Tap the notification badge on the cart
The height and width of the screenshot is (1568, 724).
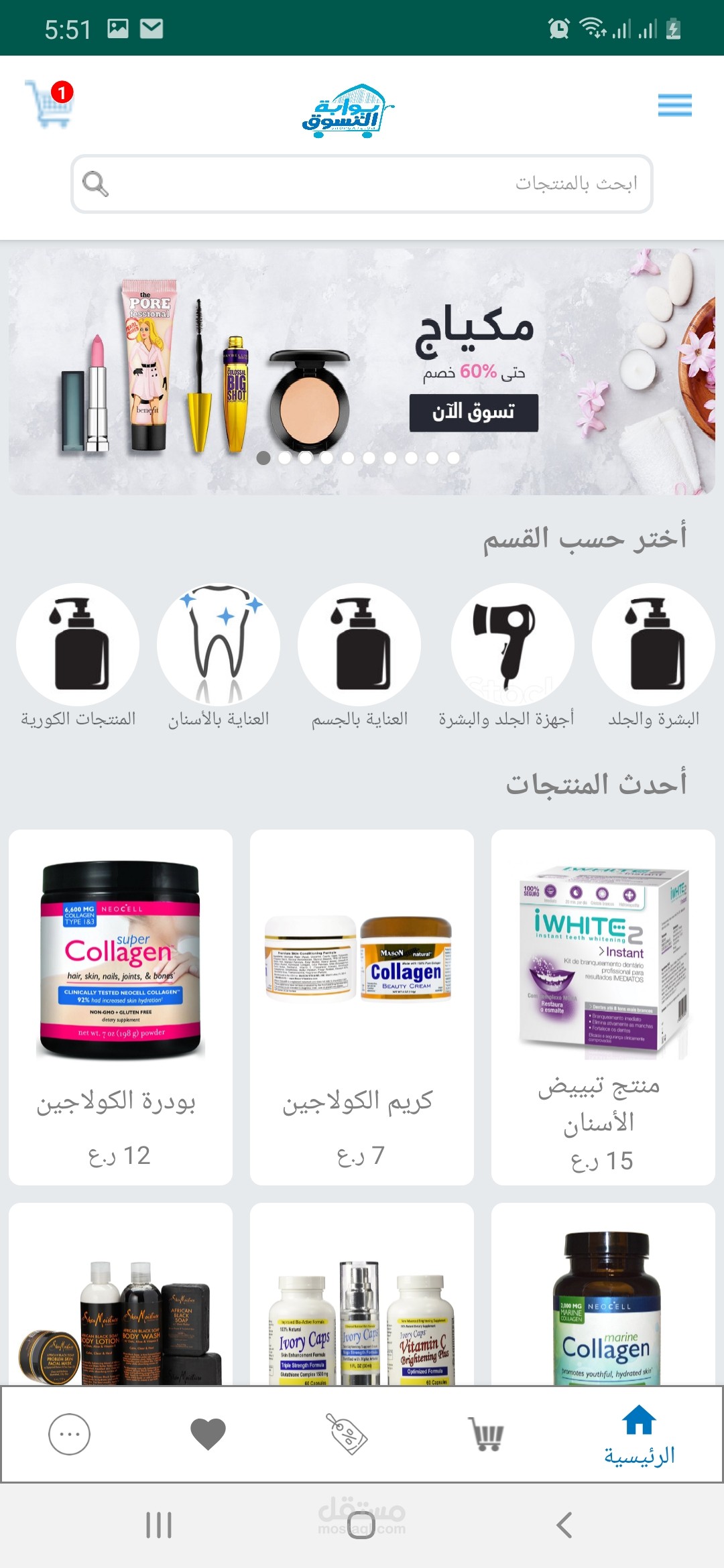[61, 93]
